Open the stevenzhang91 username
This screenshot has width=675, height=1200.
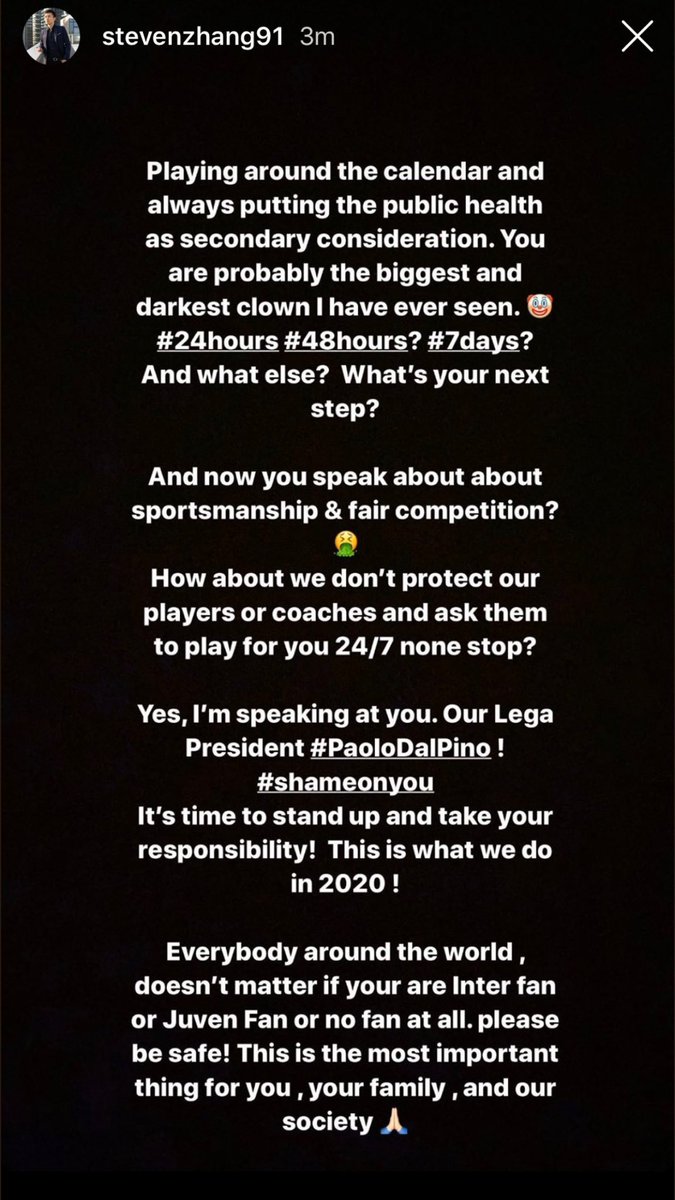tap(186, 37)
